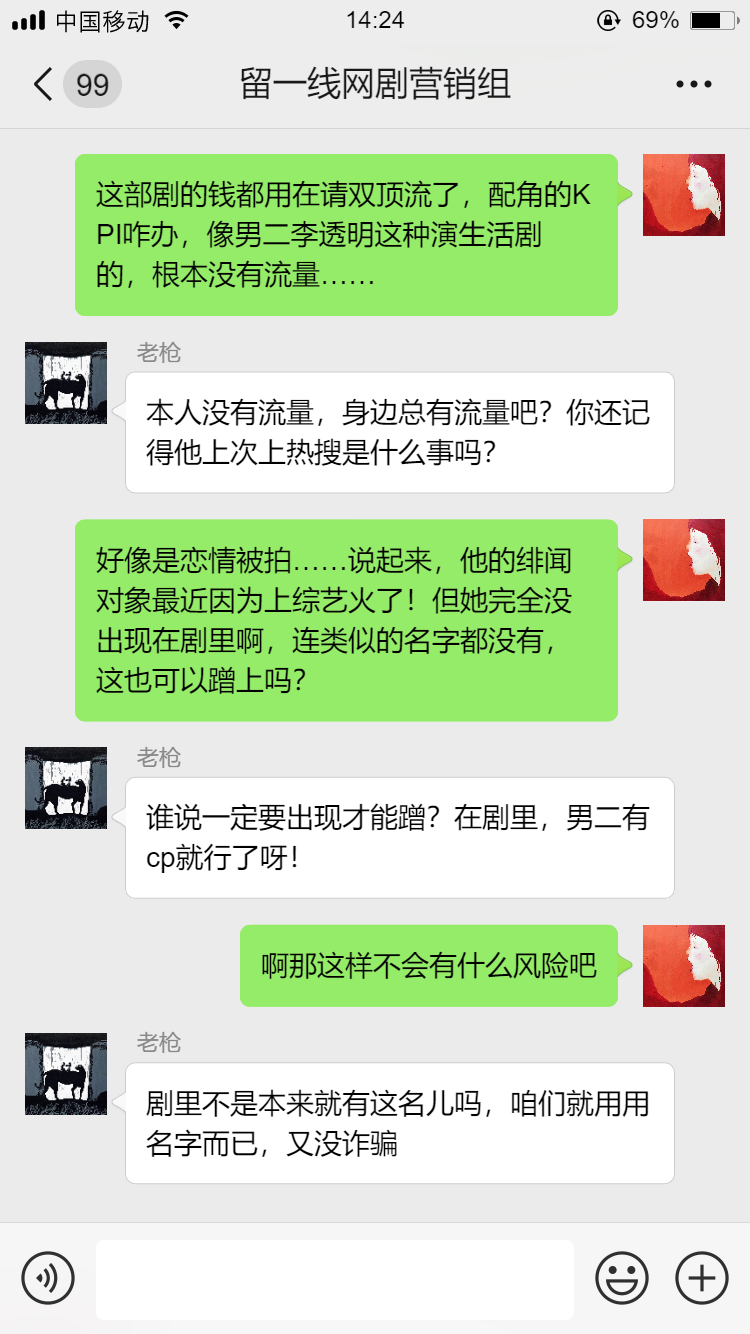The image size is (750, 1334).
Task: Switch to voice message input
Action: tap(48, 1278)
